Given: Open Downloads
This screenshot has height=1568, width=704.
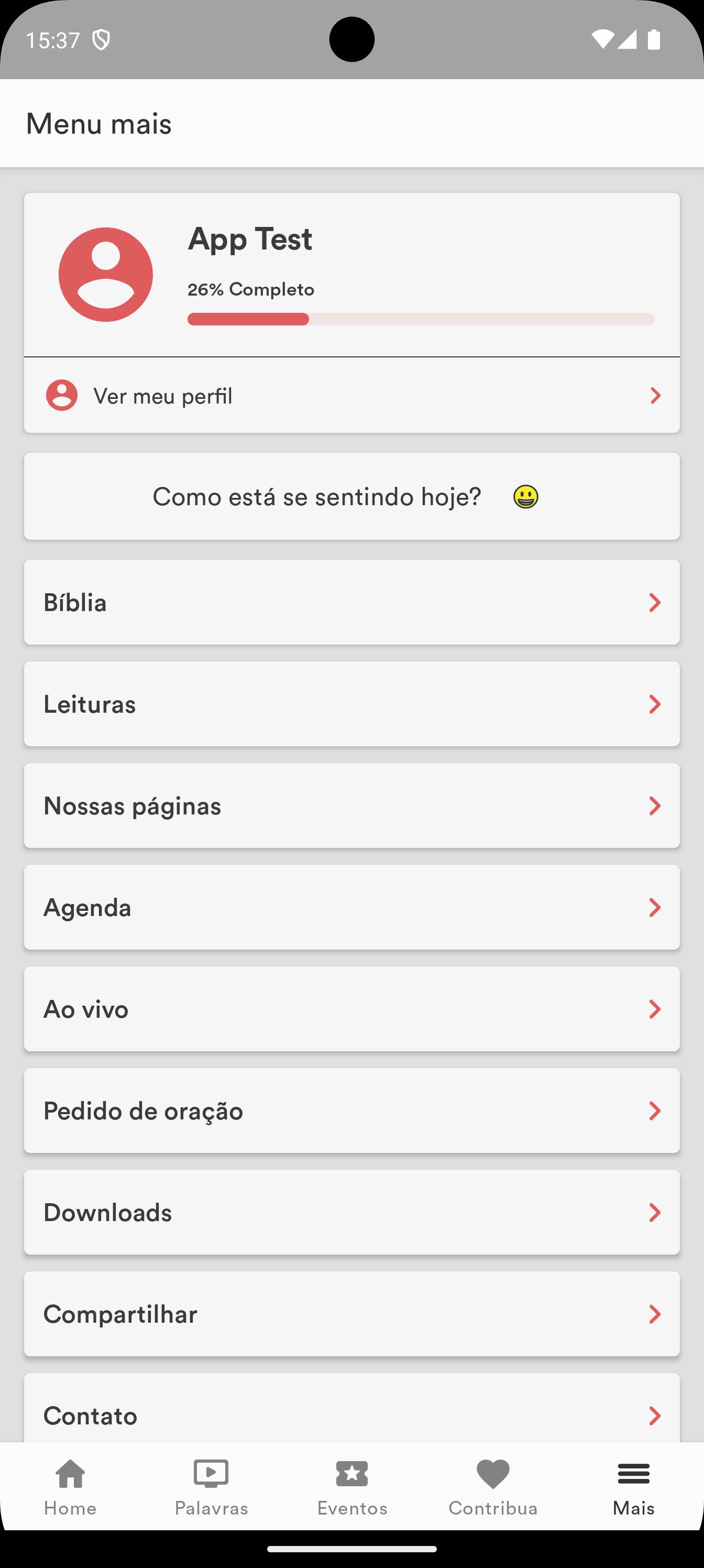Looking at the screenshot, I should point(351,1213).
